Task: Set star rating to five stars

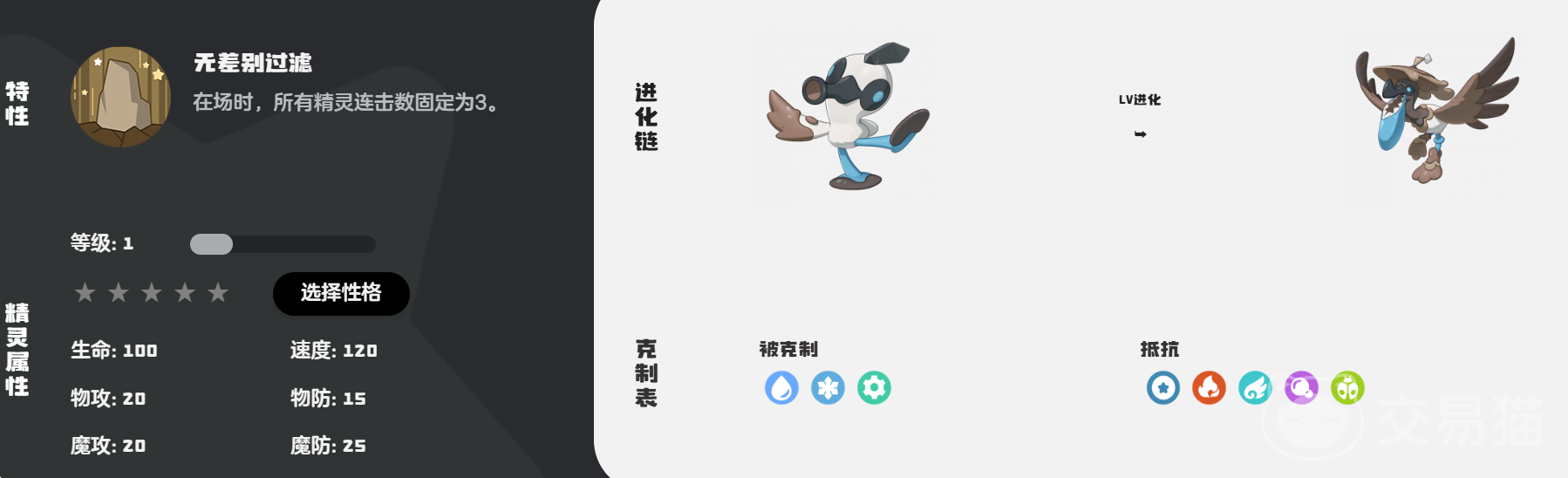Action: [x=218, y=293]
